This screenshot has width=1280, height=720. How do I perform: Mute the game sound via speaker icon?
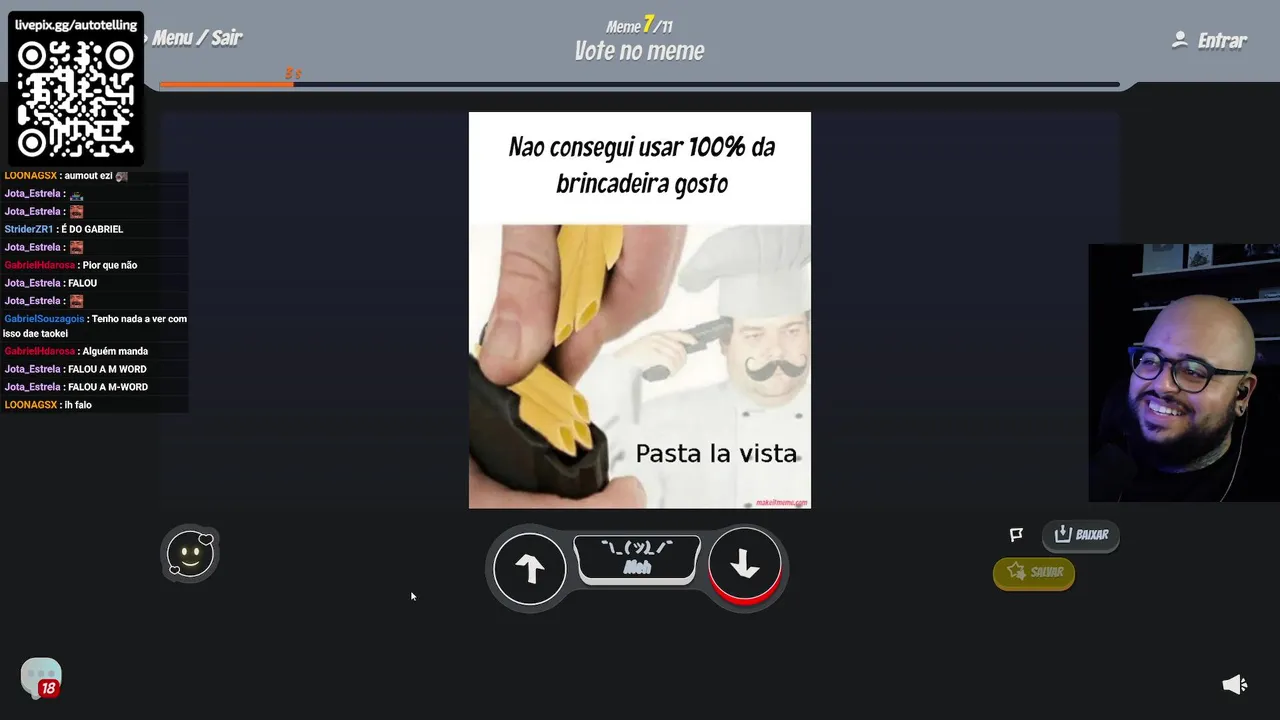1234,684
